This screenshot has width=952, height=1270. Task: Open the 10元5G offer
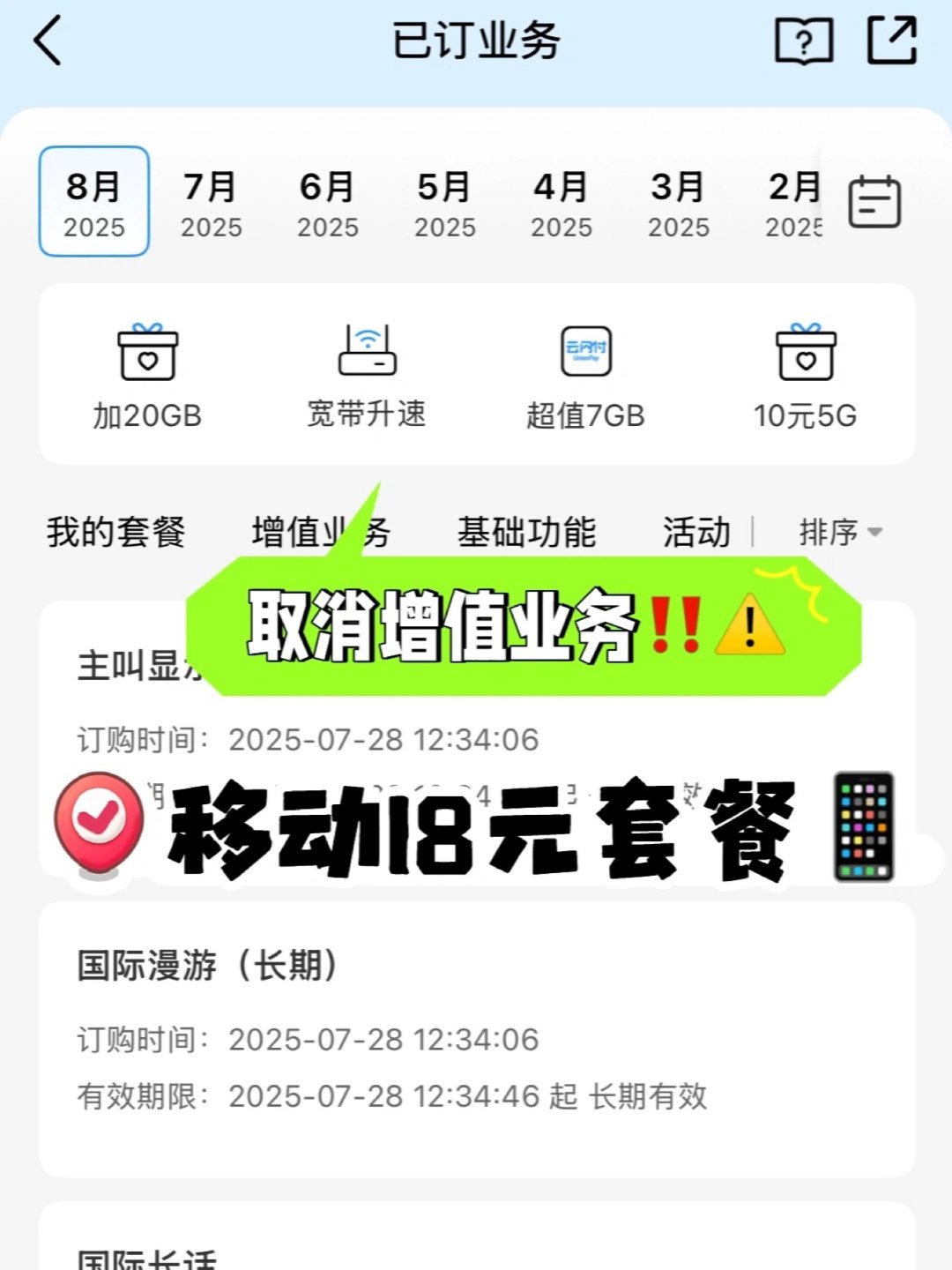[x=805, y=375]
